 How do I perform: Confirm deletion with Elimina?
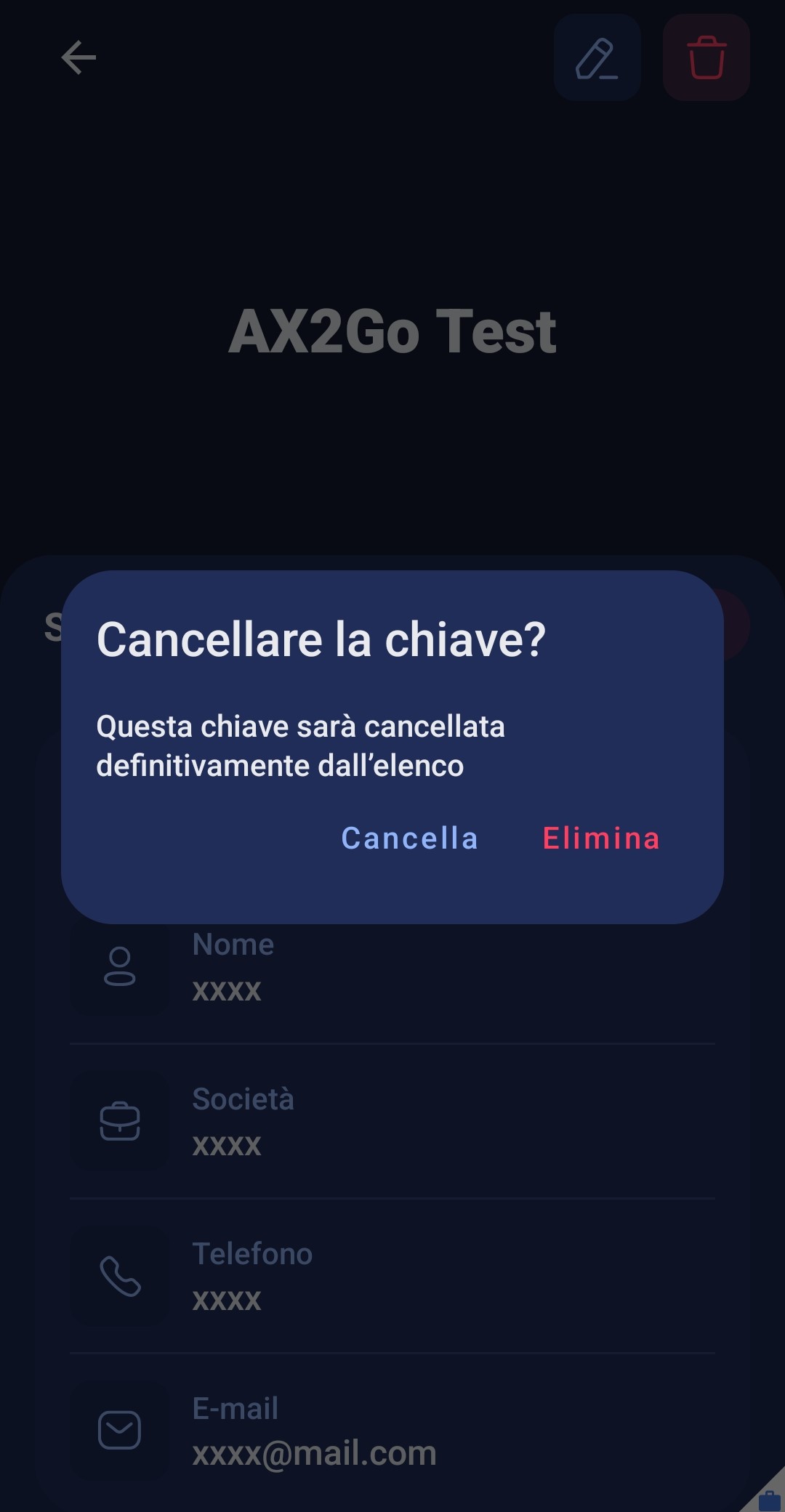point(601,838)
